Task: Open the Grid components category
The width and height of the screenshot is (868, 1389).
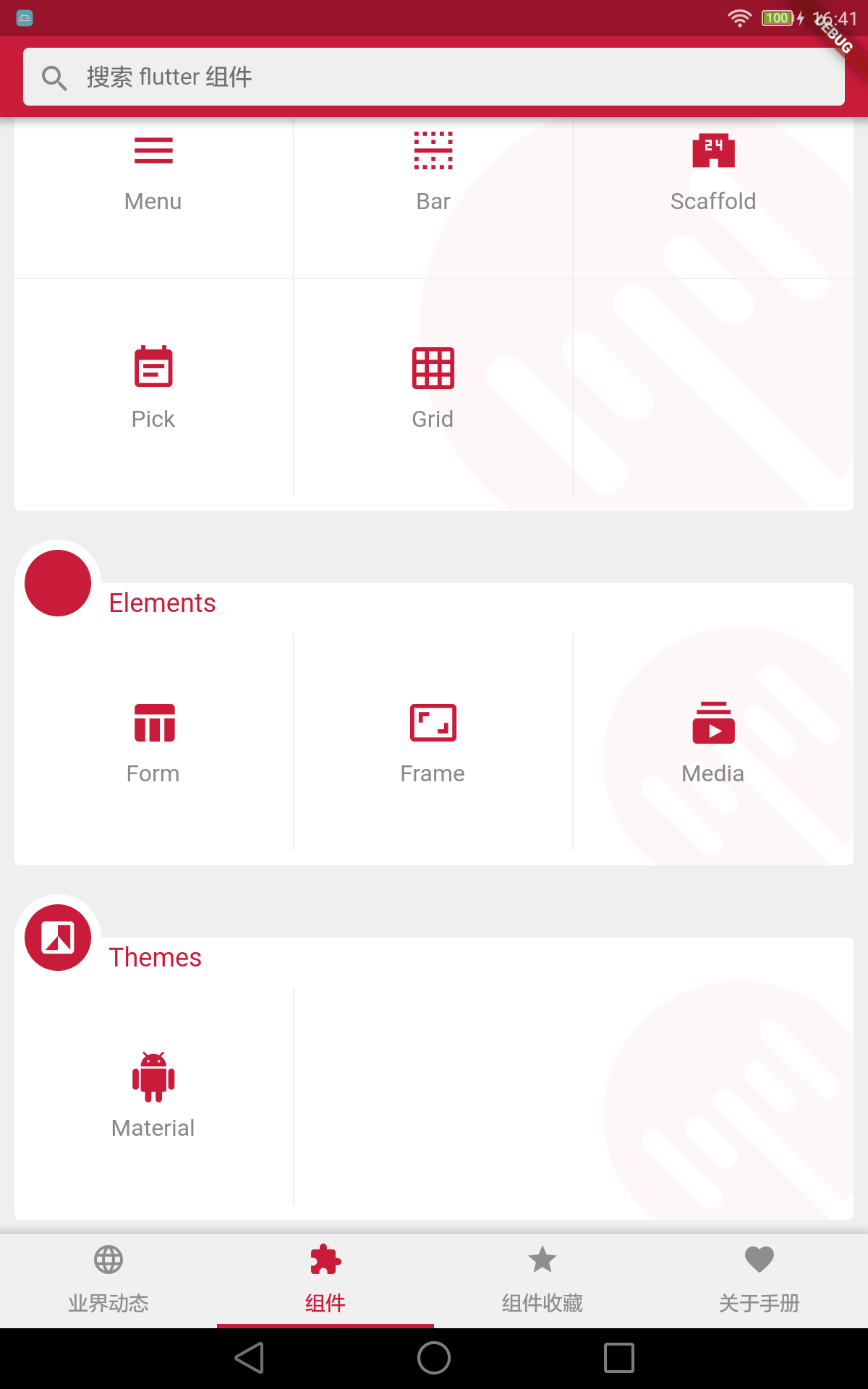Action: [433, 388]
